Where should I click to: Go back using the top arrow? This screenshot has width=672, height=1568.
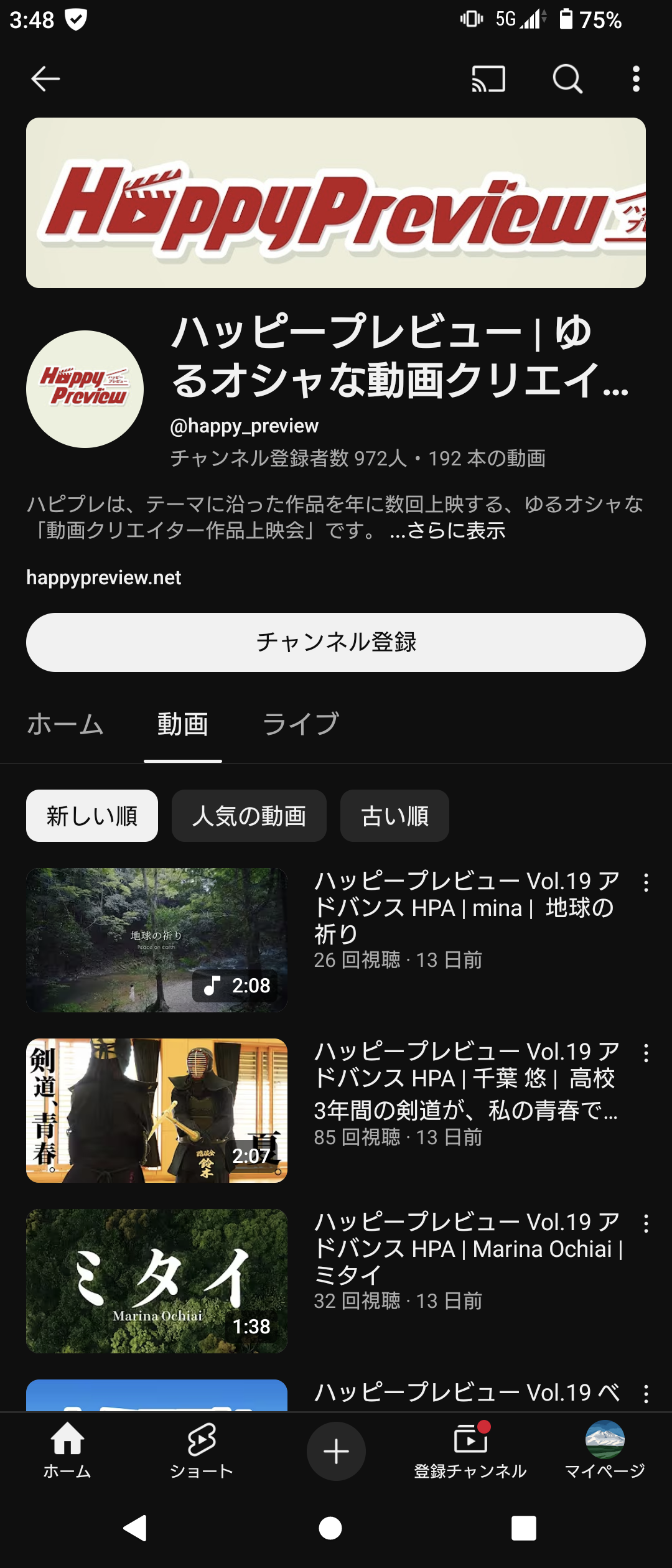45,79
